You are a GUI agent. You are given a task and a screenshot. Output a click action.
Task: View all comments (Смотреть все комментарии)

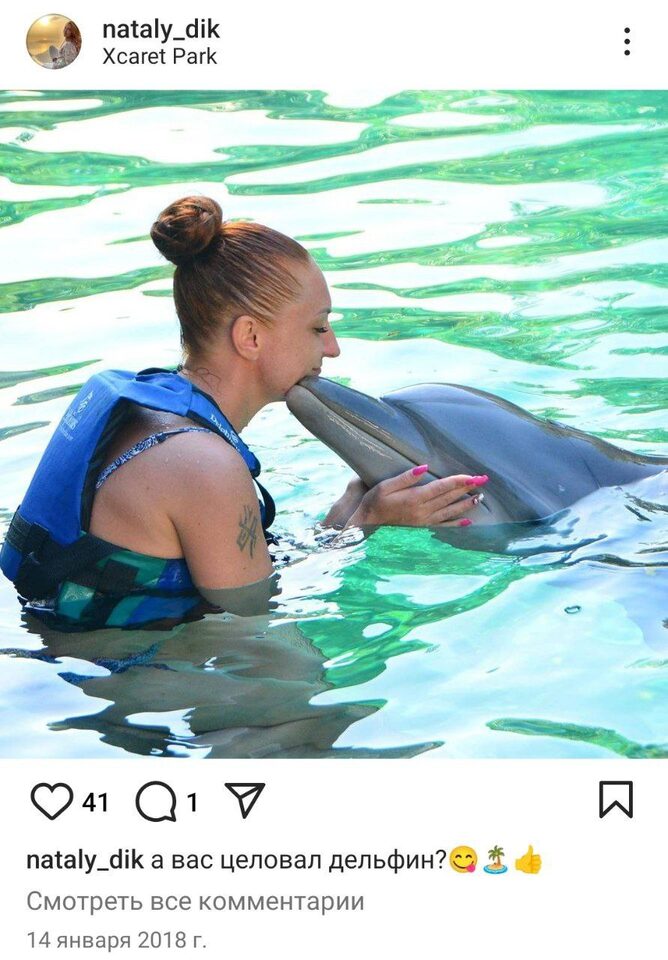click(195, 901)
